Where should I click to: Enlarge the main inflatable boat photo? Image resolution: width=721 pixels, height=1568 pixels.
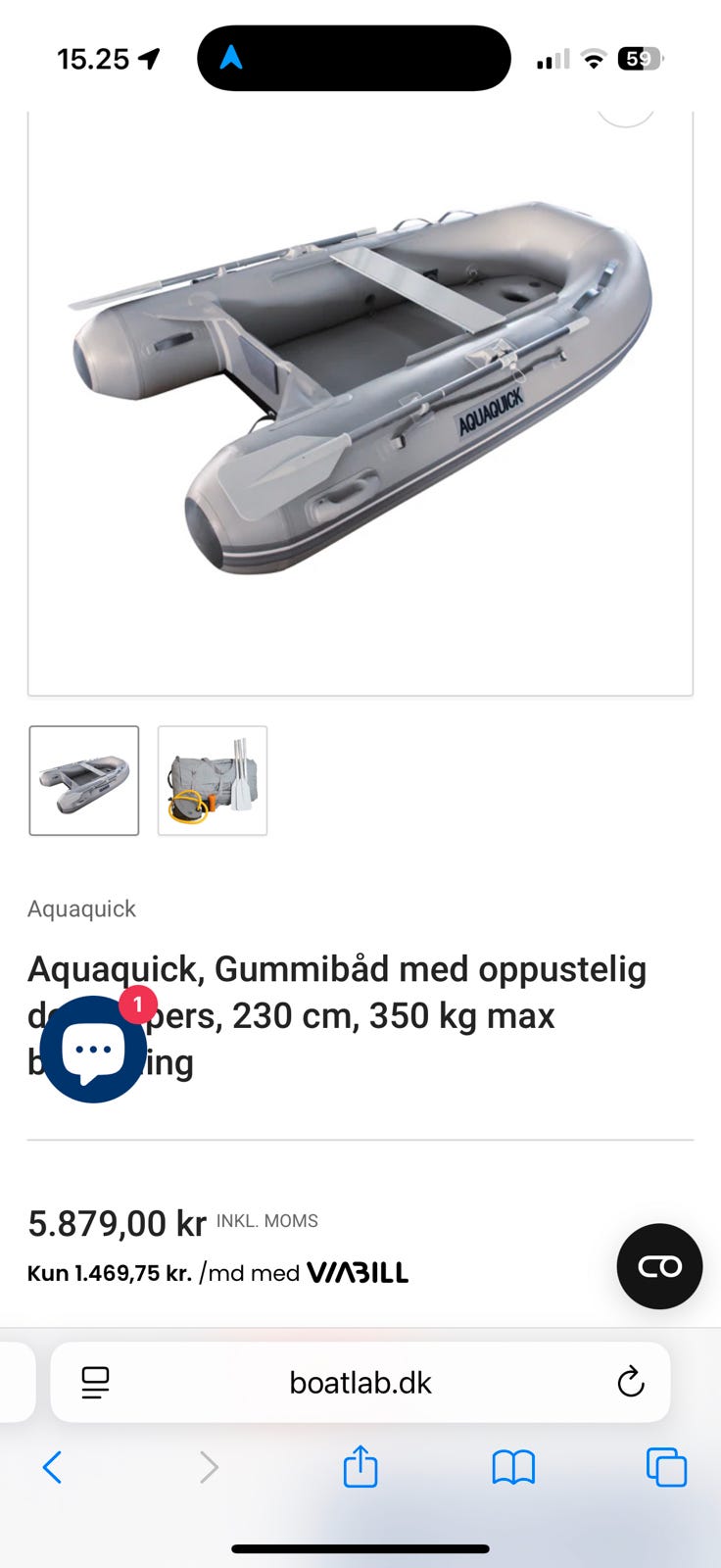tap(360, 392)
